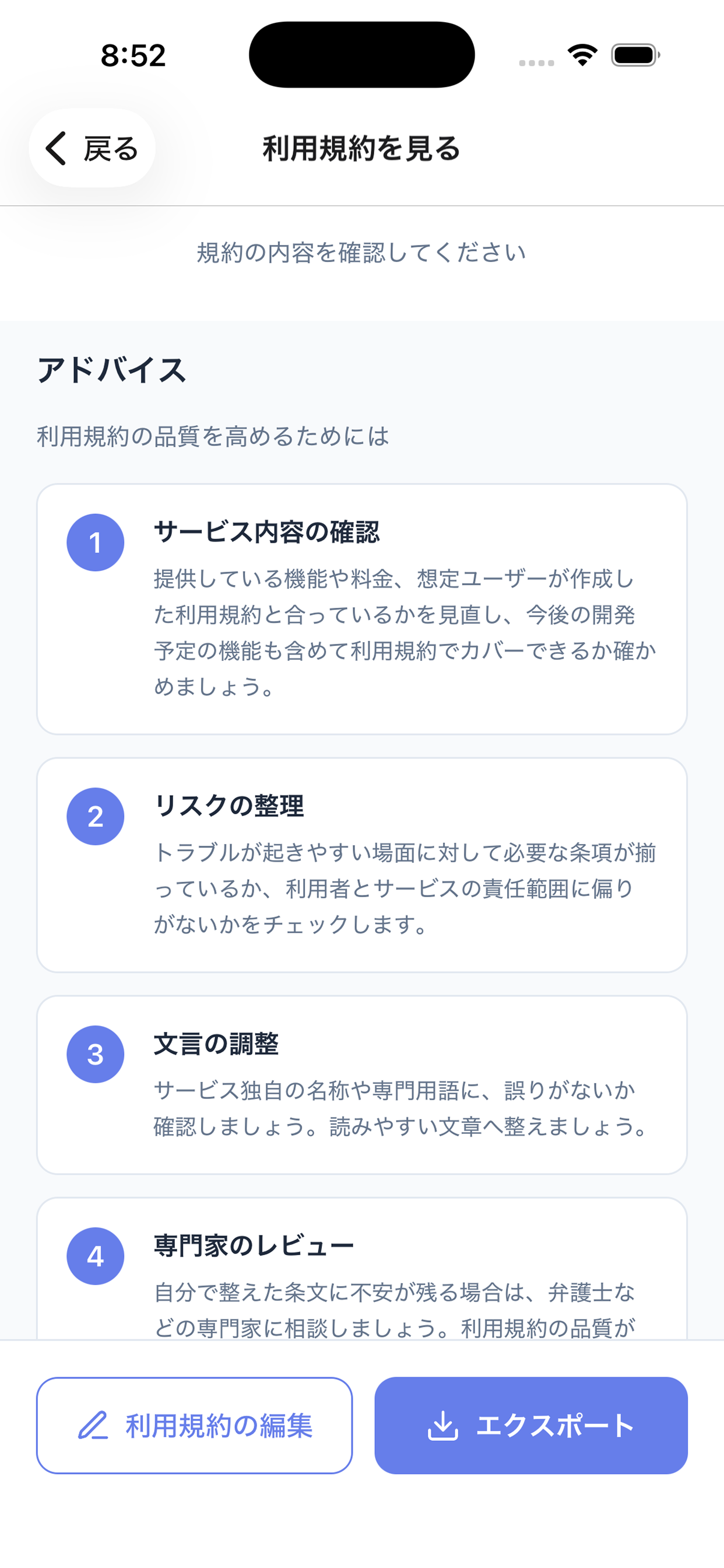Screen dimensions: 724x1568
Task: Tap the numbered circle 2 badge
Action: coord(94,817)
